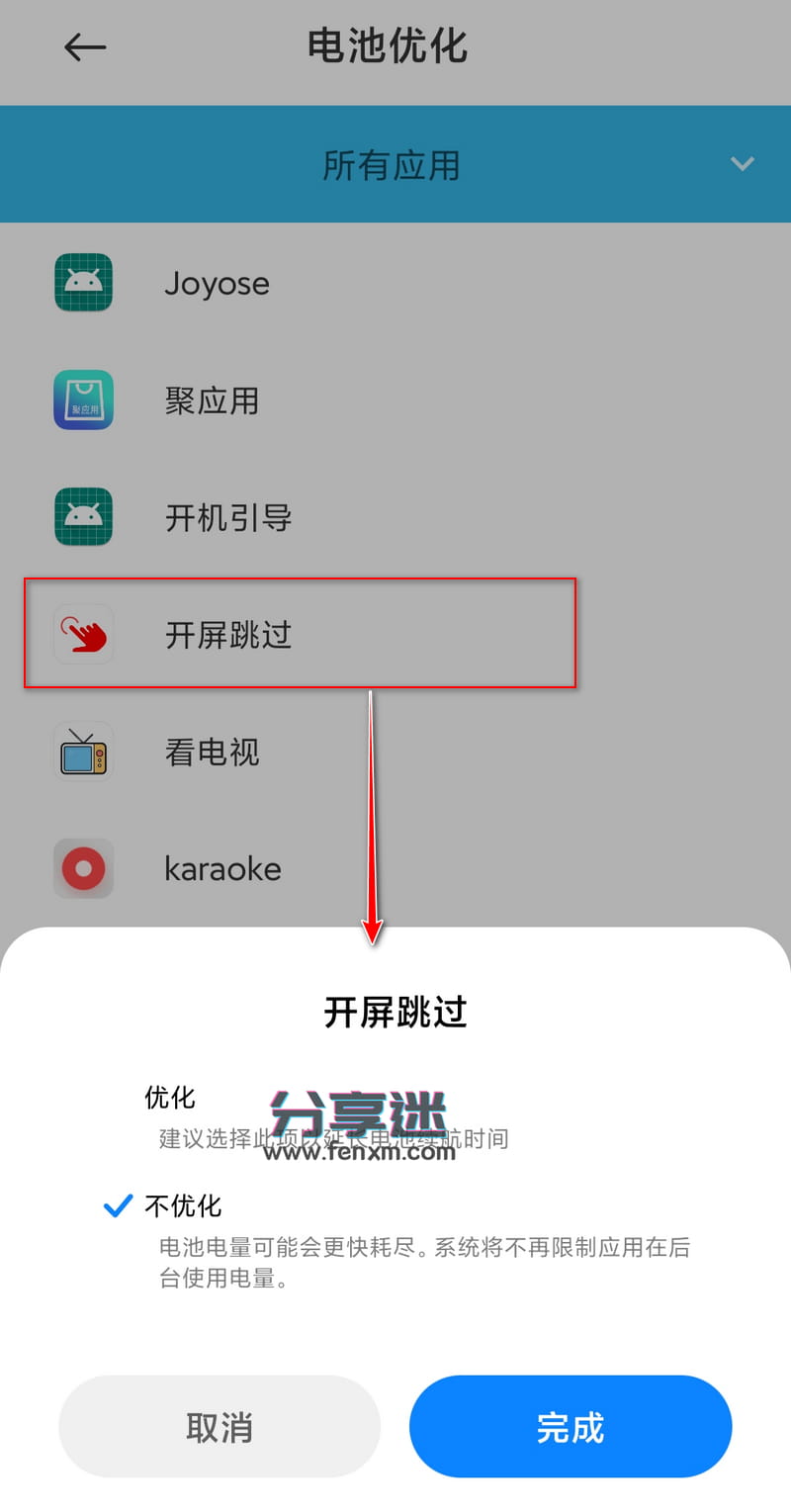The height and width of the screenshot is (1512, 791).
Task: Select the 不优化 option
Action: [184, 1206]
